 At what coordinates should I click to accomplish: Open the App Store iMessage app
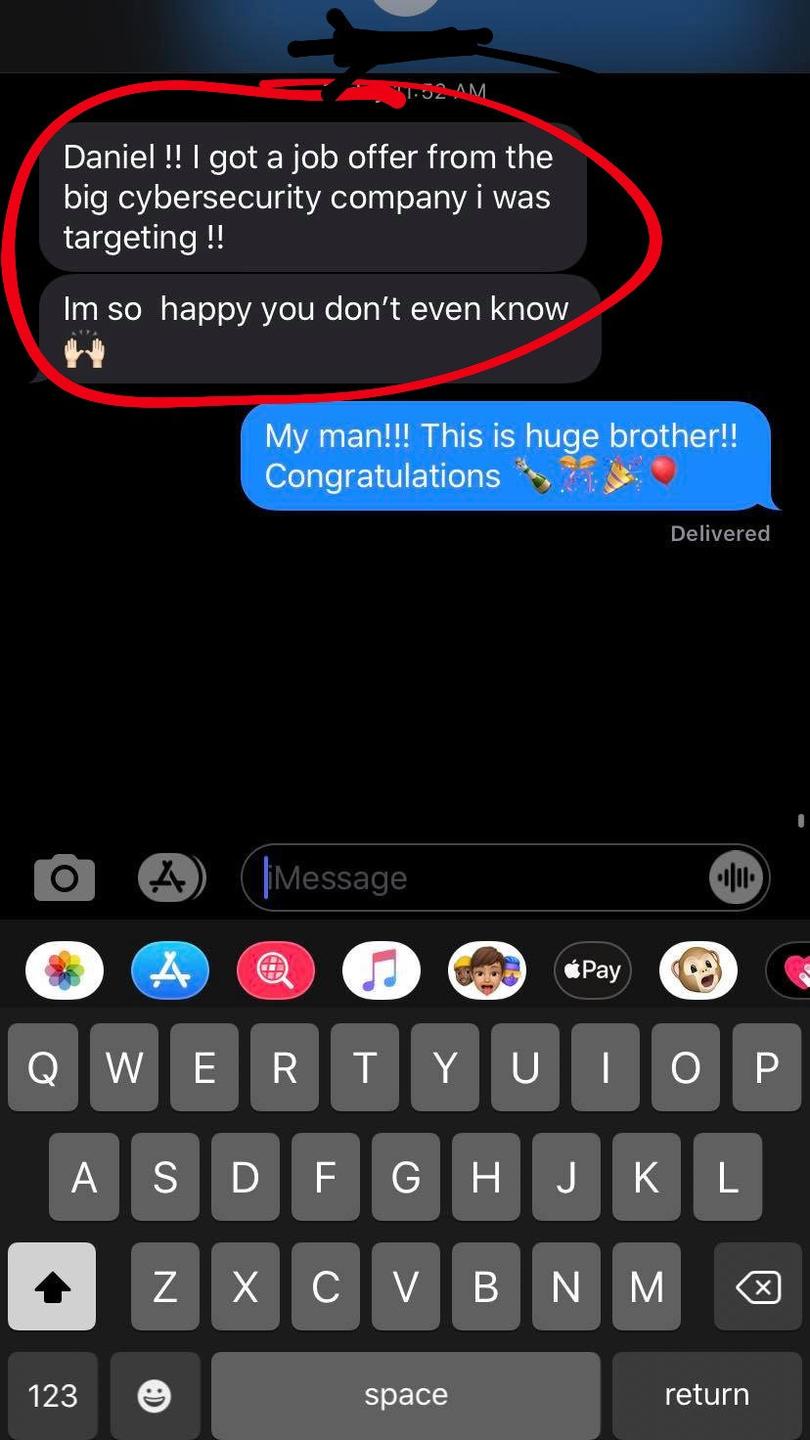click(x=170, y=970)
